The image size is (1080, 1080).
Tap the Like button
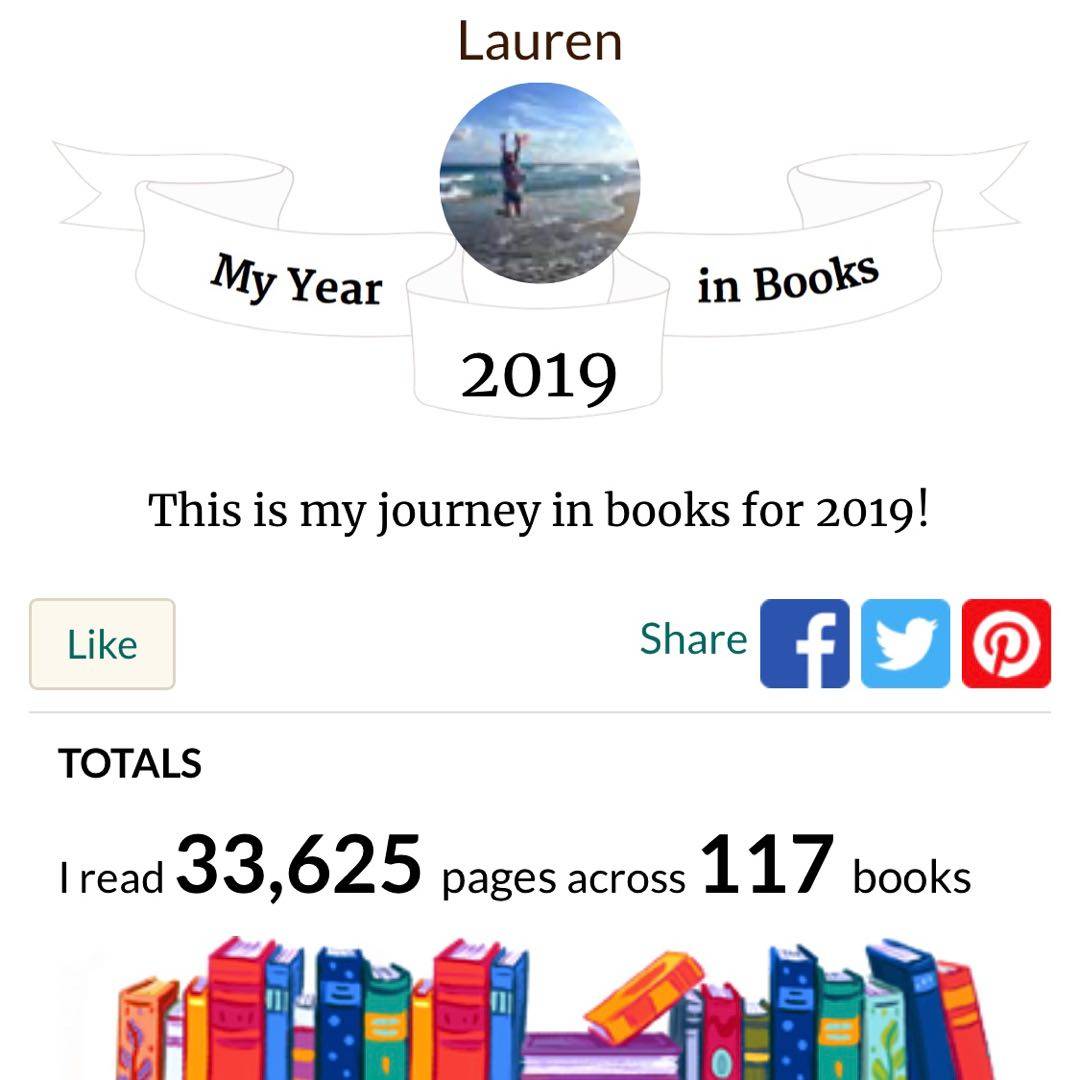coord(102,644)
